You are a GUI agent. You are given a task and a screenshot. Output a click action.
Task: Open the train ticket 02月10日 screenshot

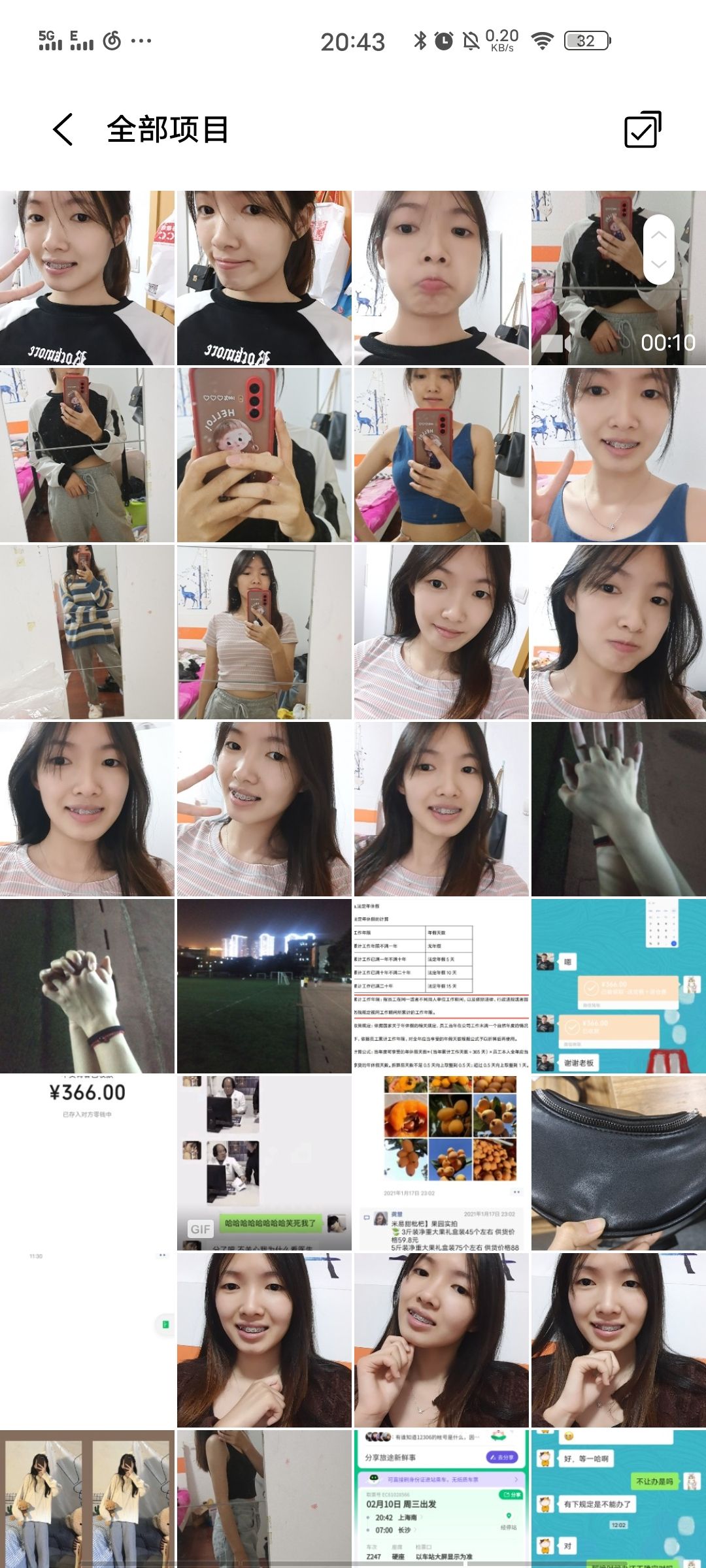pos(441,1499)
